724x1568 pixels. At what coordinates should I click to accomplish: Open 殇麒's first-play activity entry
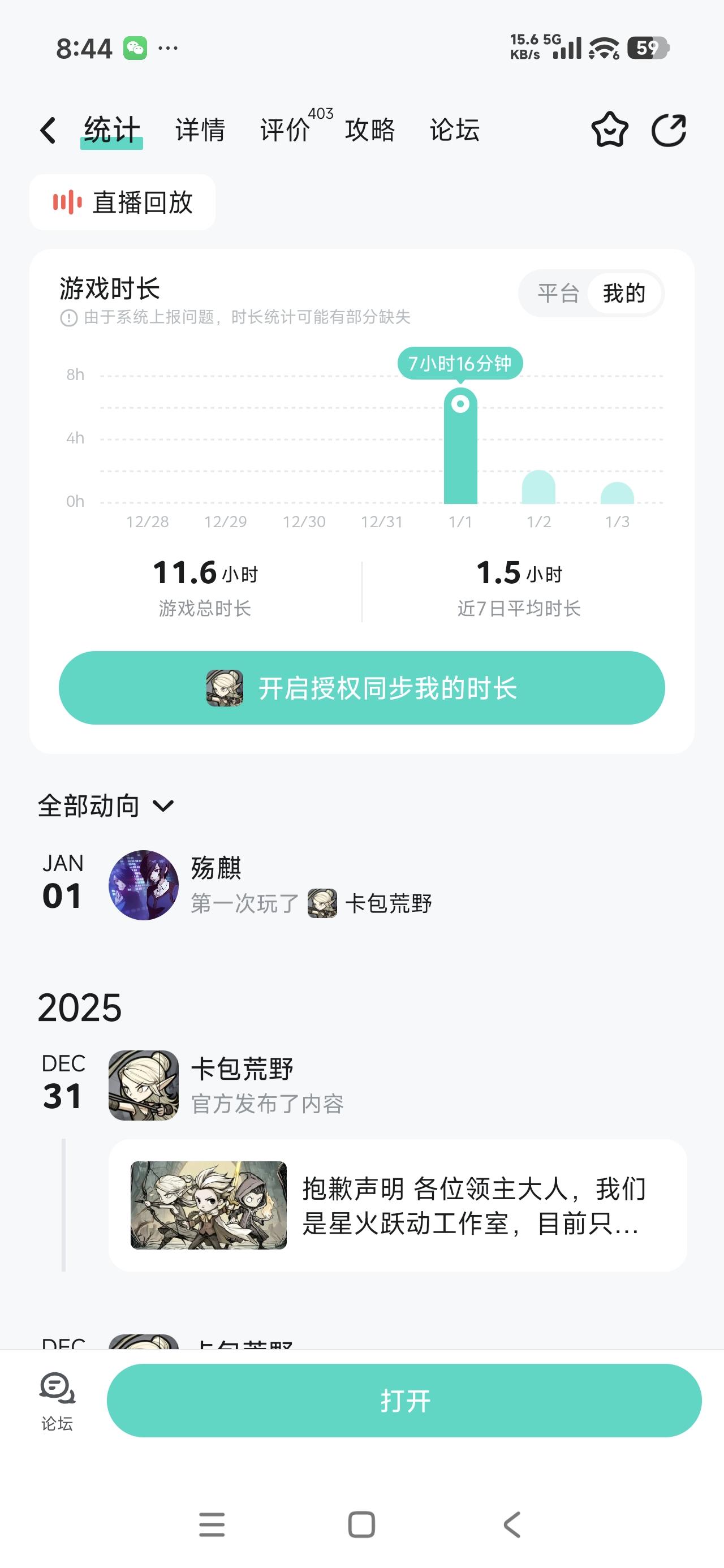(311, 886)
